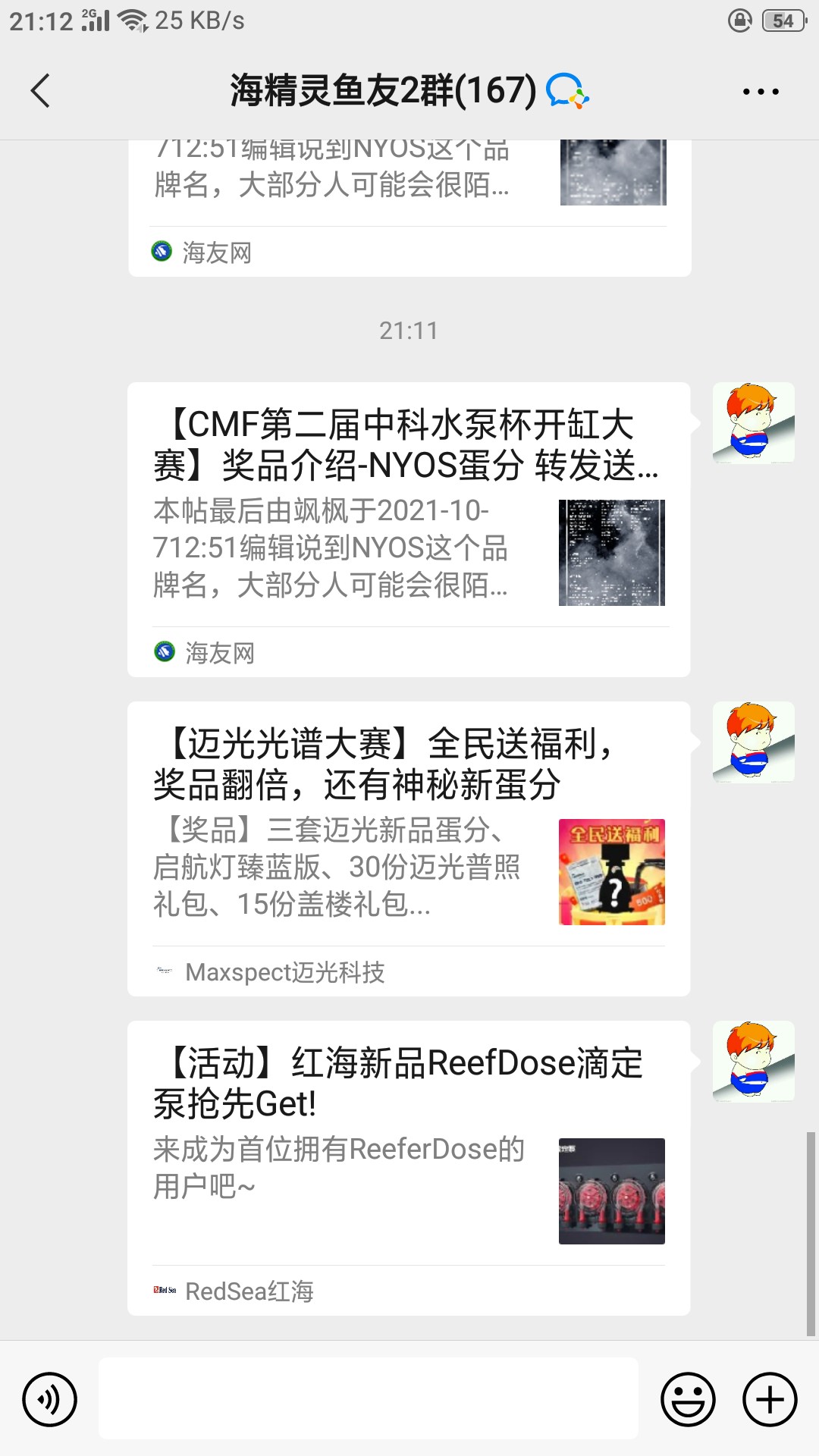
Task: Open the group chat overflow menu
Action: [x=760, y=92]
